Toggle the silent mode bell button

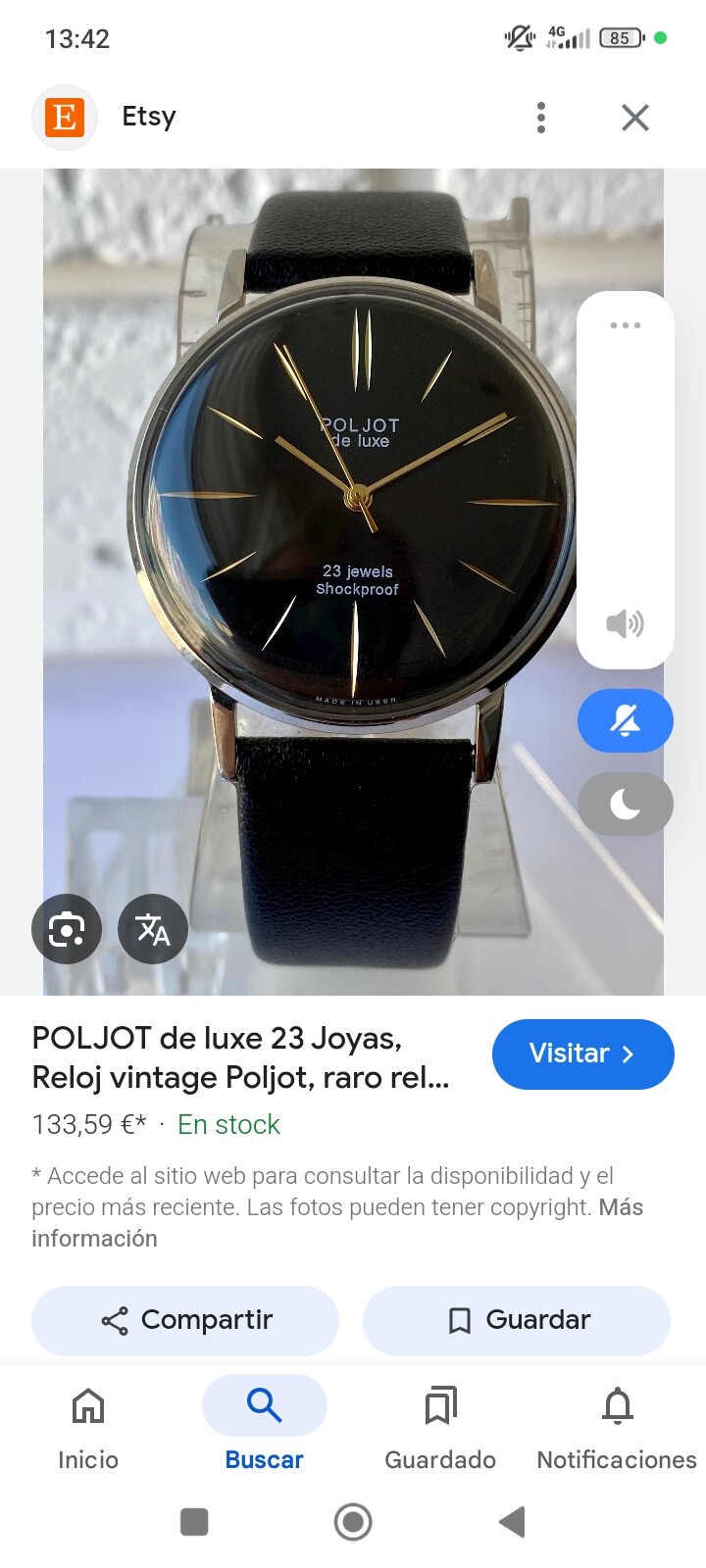(626, 721)
